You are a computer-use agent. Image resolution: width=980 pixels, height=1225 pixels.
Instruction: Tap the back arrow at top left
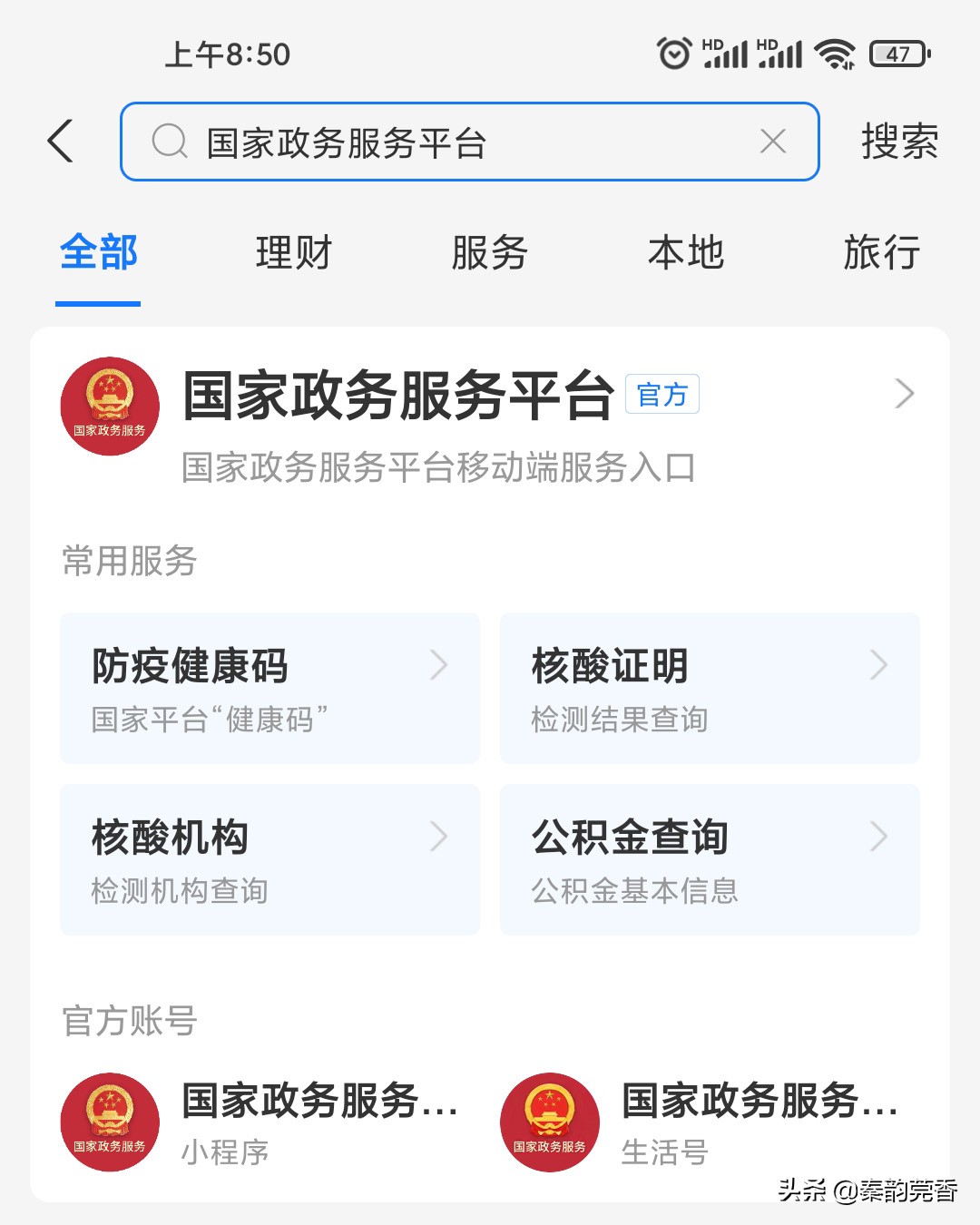tap(59, 142)
